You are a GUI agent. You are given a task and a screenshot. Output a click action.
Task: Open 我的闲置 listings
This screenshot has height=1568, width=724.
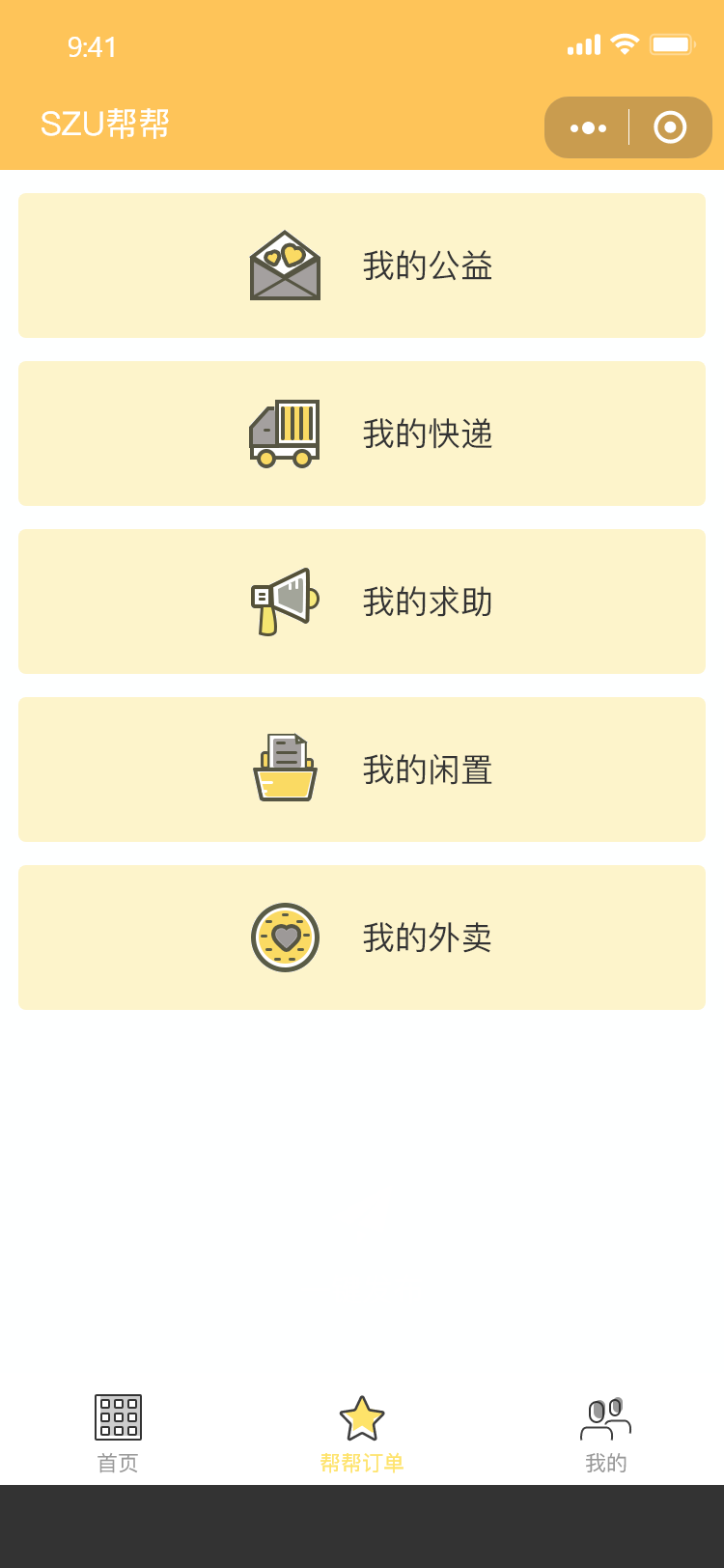pos(362,770)
